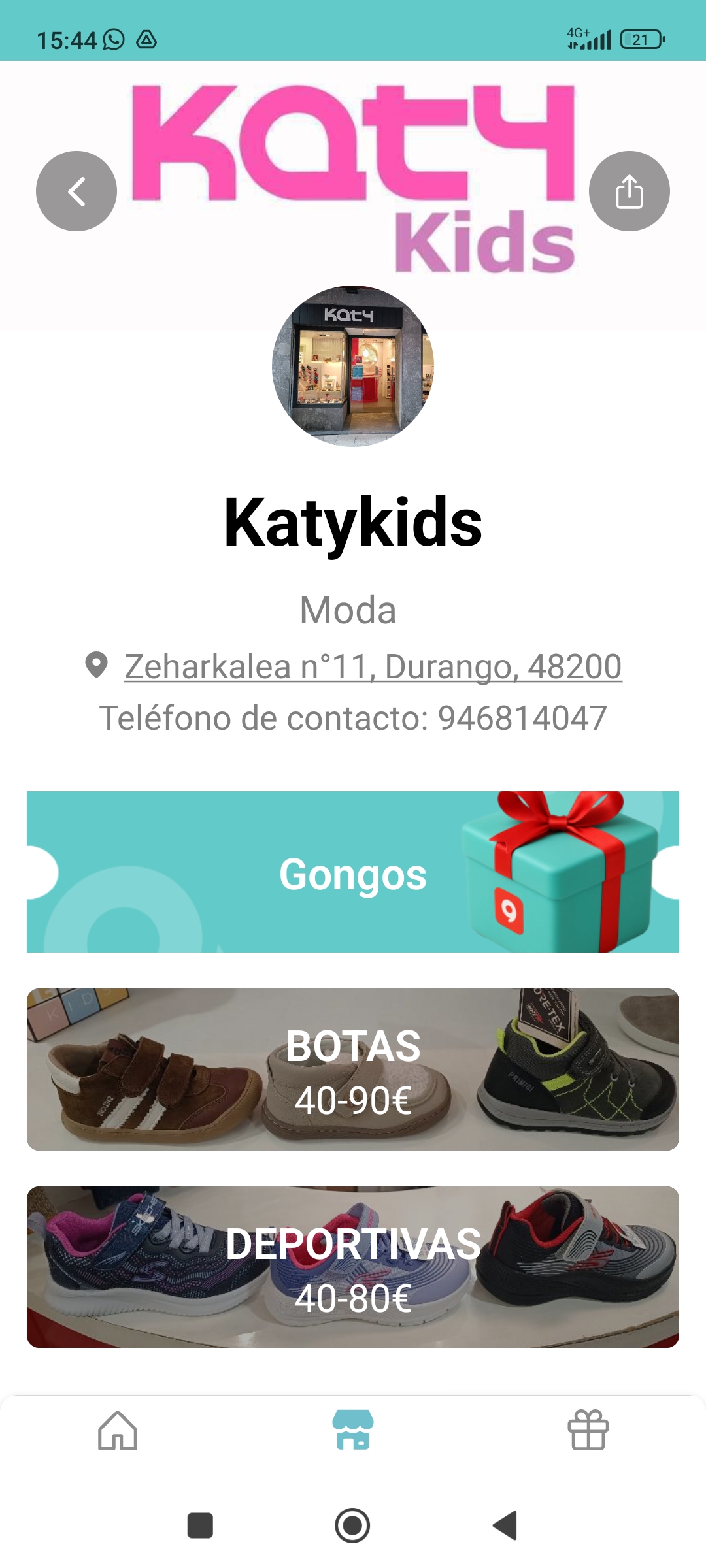Open the Zeharkalea n°11 address link
Screen dimensions: 706x1568
pos(373,666)
